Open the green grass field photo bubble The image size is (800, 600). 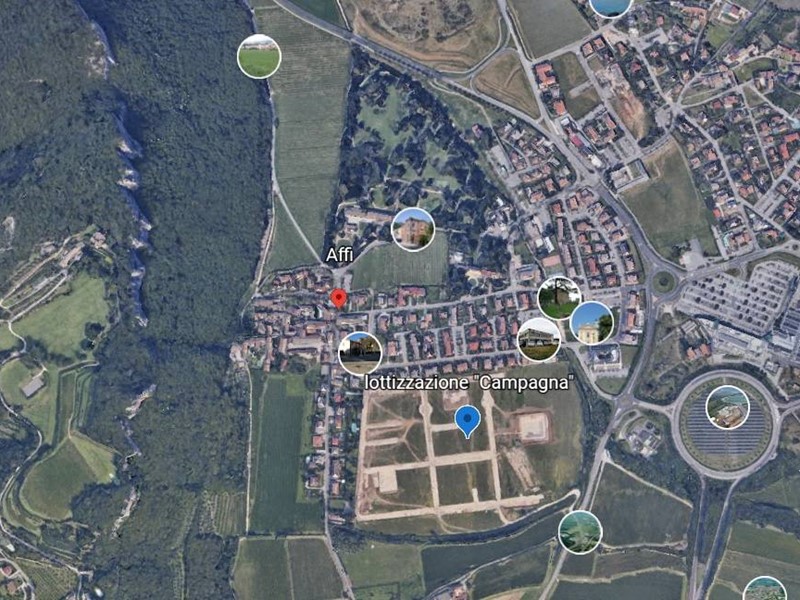tap(259, 56)
